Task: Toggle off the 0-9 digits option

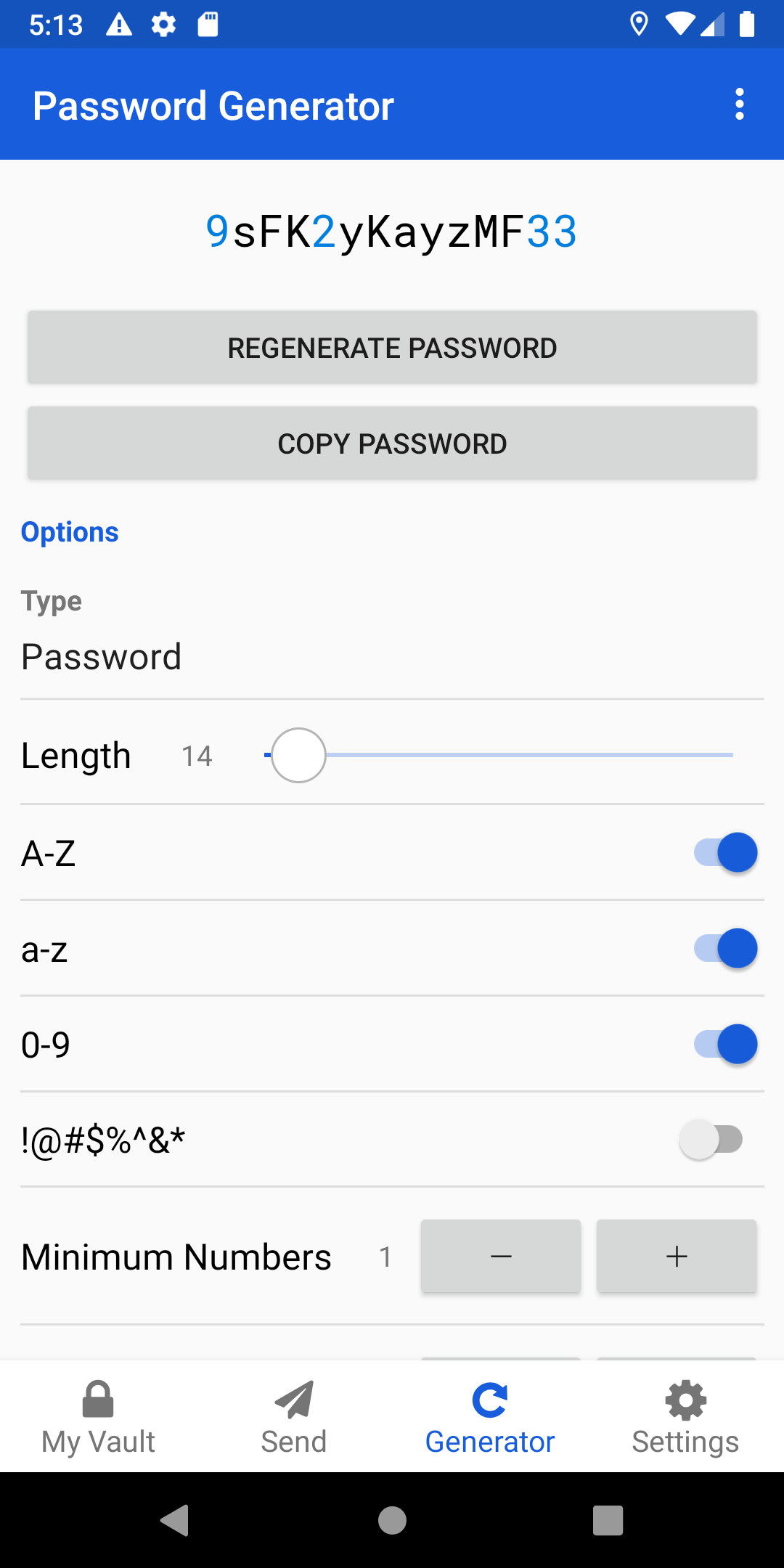Action: (724, 1044)
